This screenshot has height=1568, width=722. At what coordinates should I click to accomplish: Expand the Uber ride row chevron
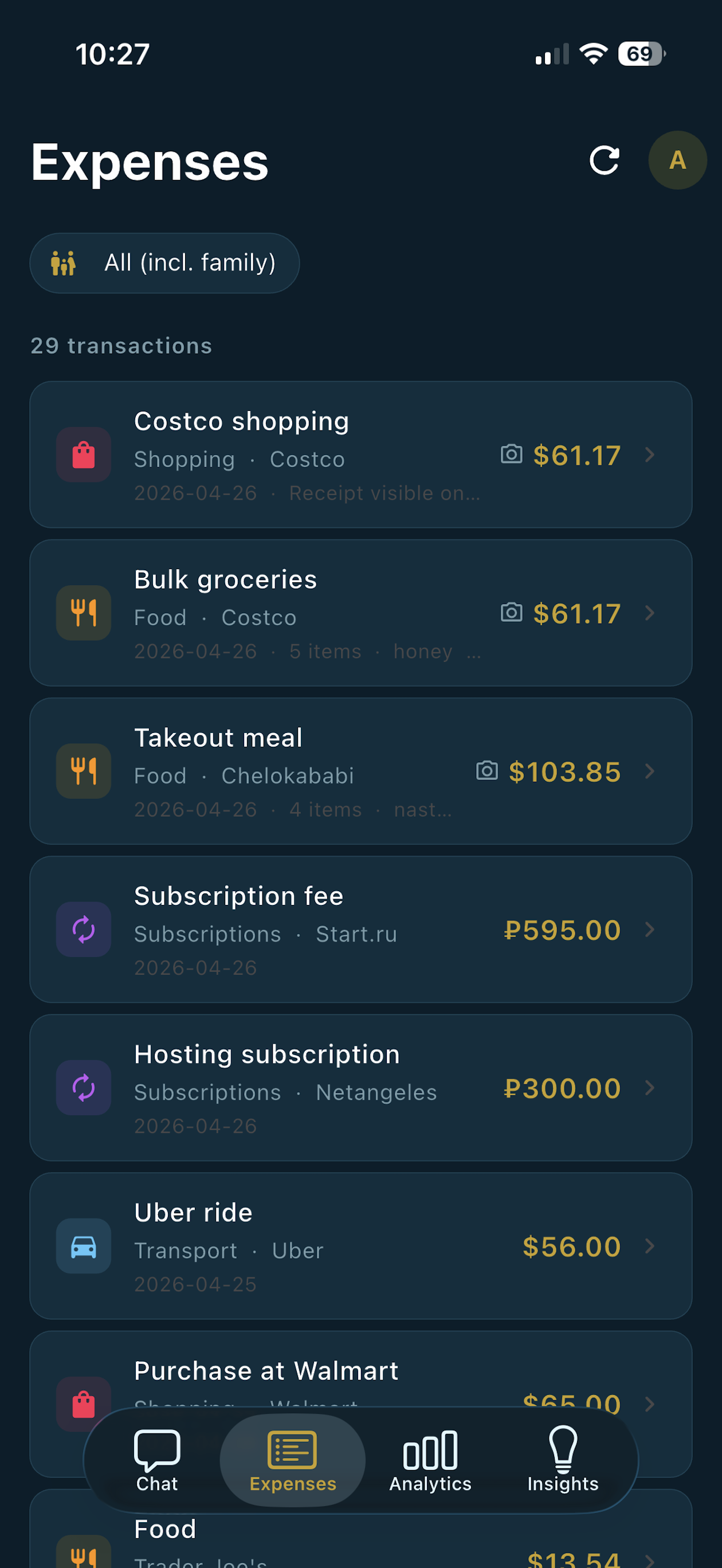pyautogui.click(x=650, y=1246)
